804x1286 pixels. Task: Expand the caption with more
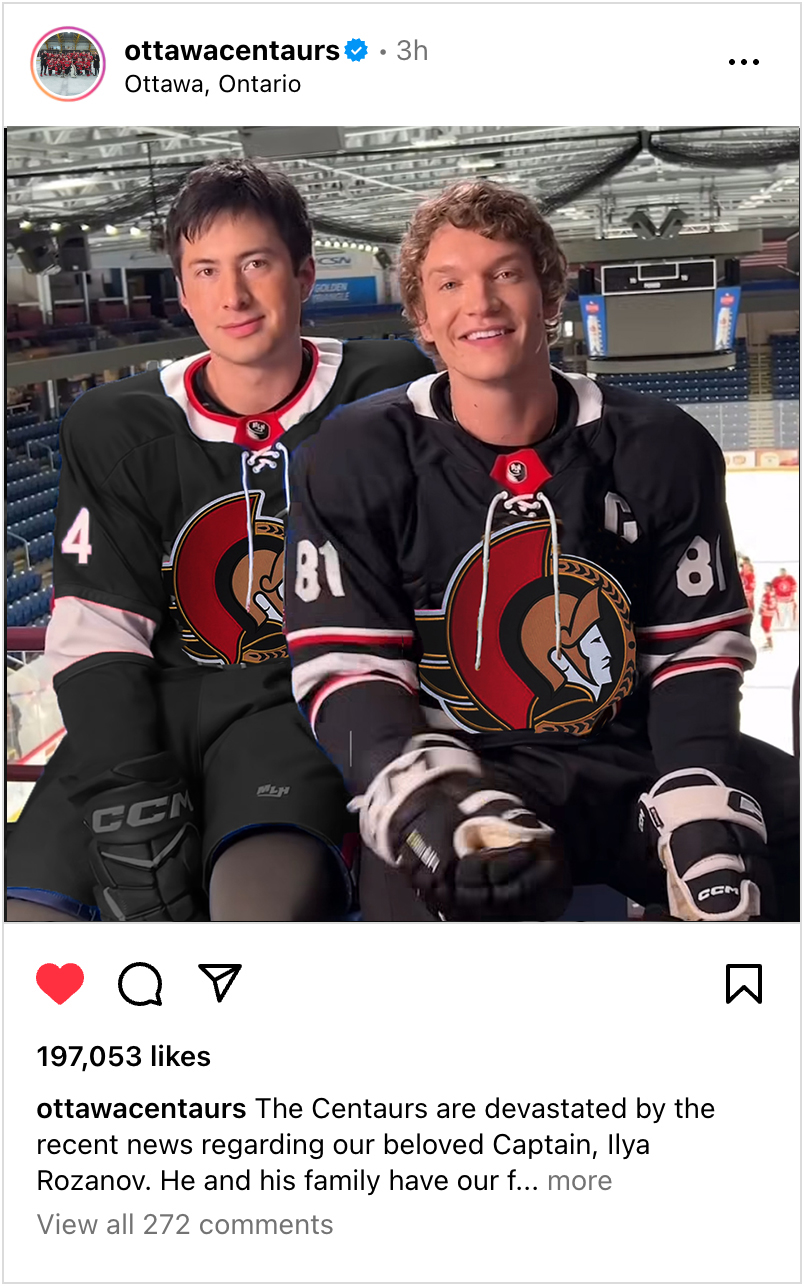click(579, 1181)
